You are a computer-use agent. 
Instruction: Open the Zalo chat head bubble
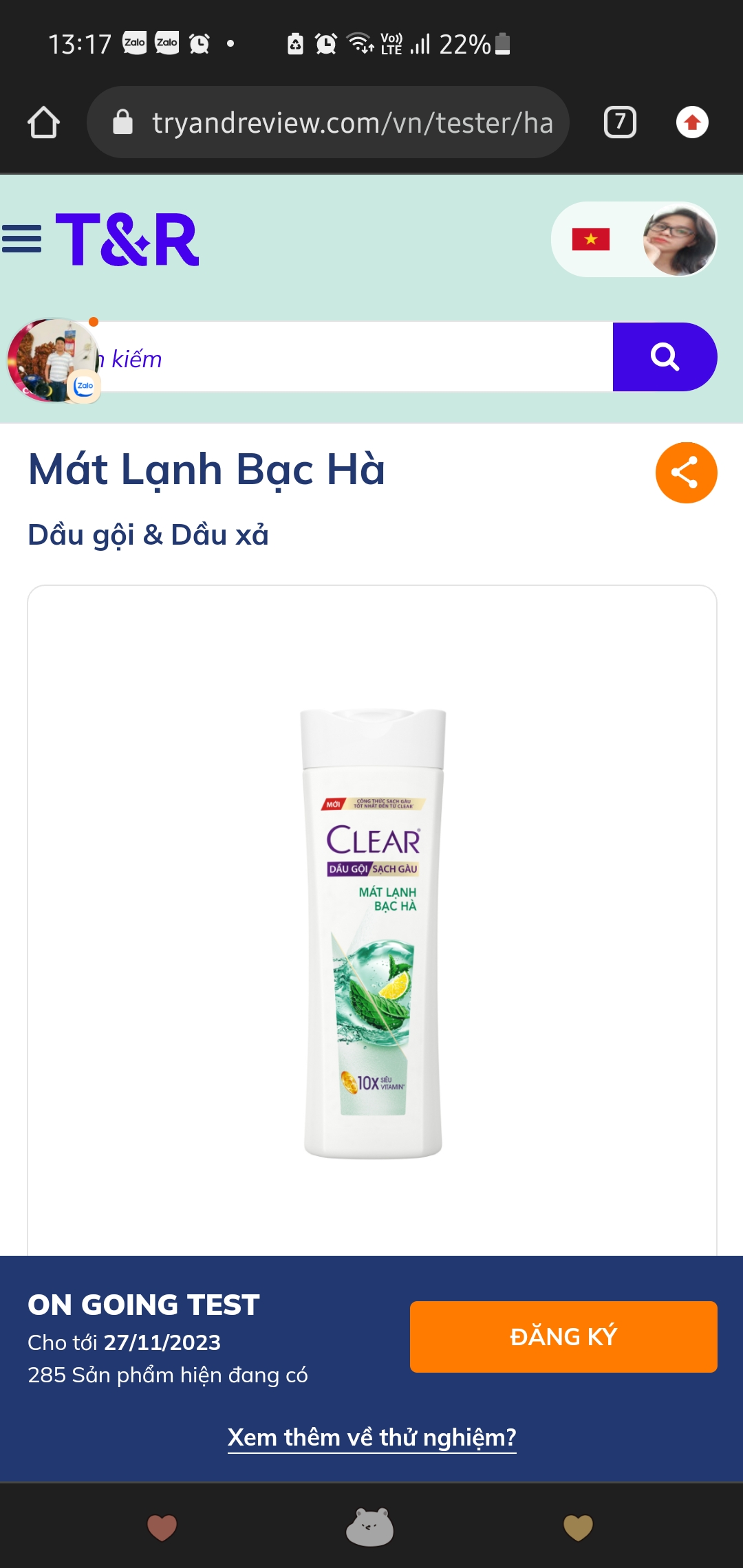coord(54,360)
